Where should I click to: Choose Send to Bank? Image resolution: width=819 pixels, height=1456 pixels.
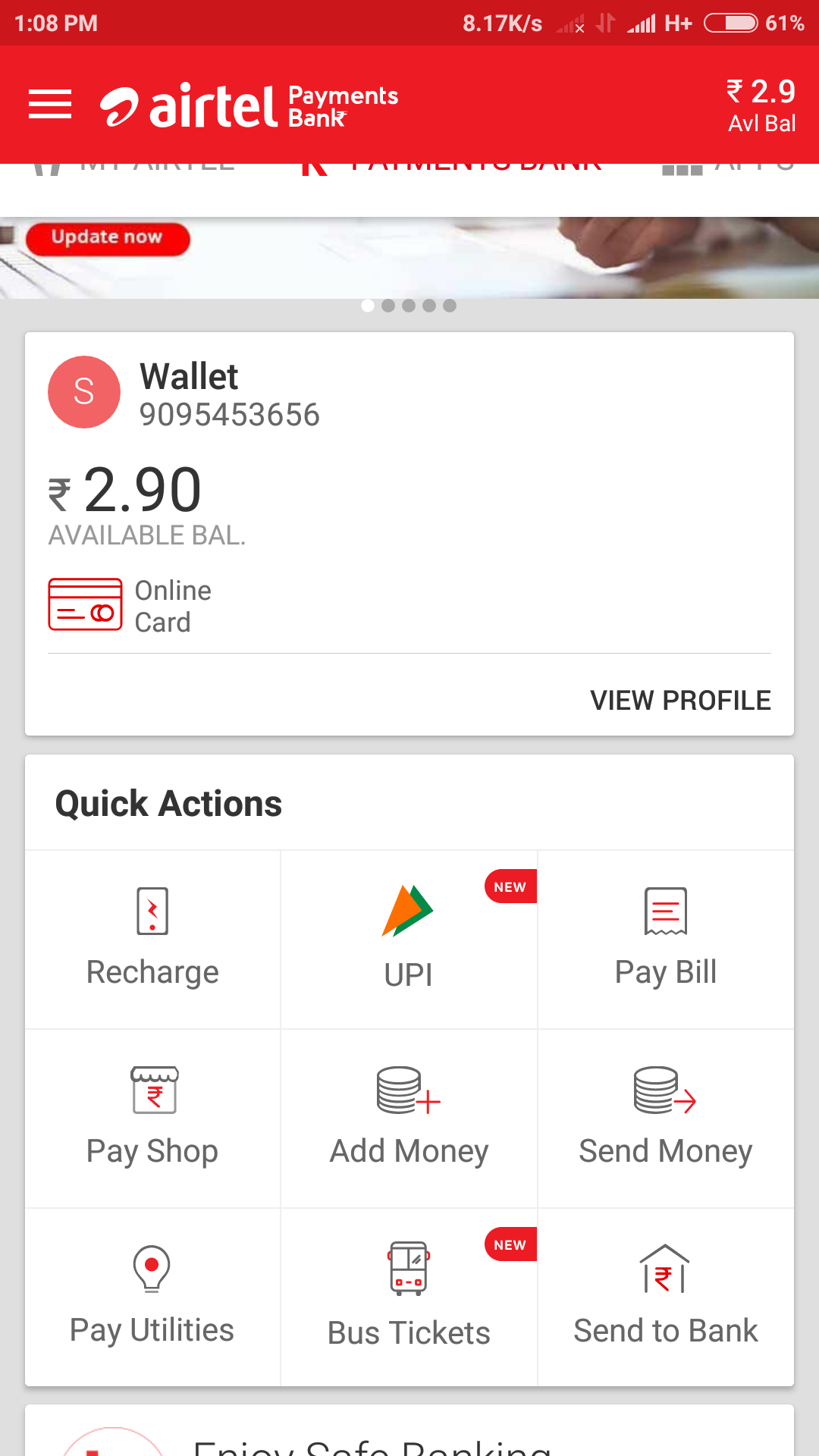pyautogui.click(x=665, y=1298)
